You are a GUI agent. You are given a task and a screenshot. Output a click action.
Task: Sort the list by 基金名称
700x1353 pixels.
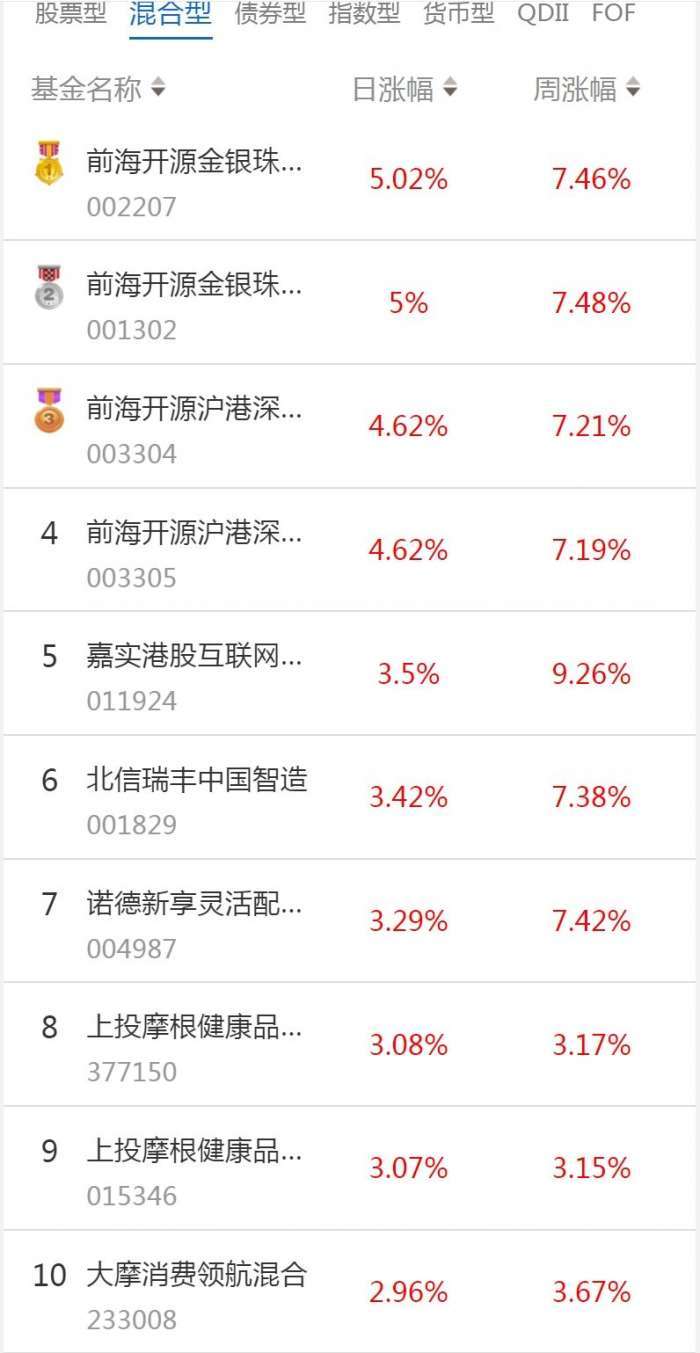point(98,89)
